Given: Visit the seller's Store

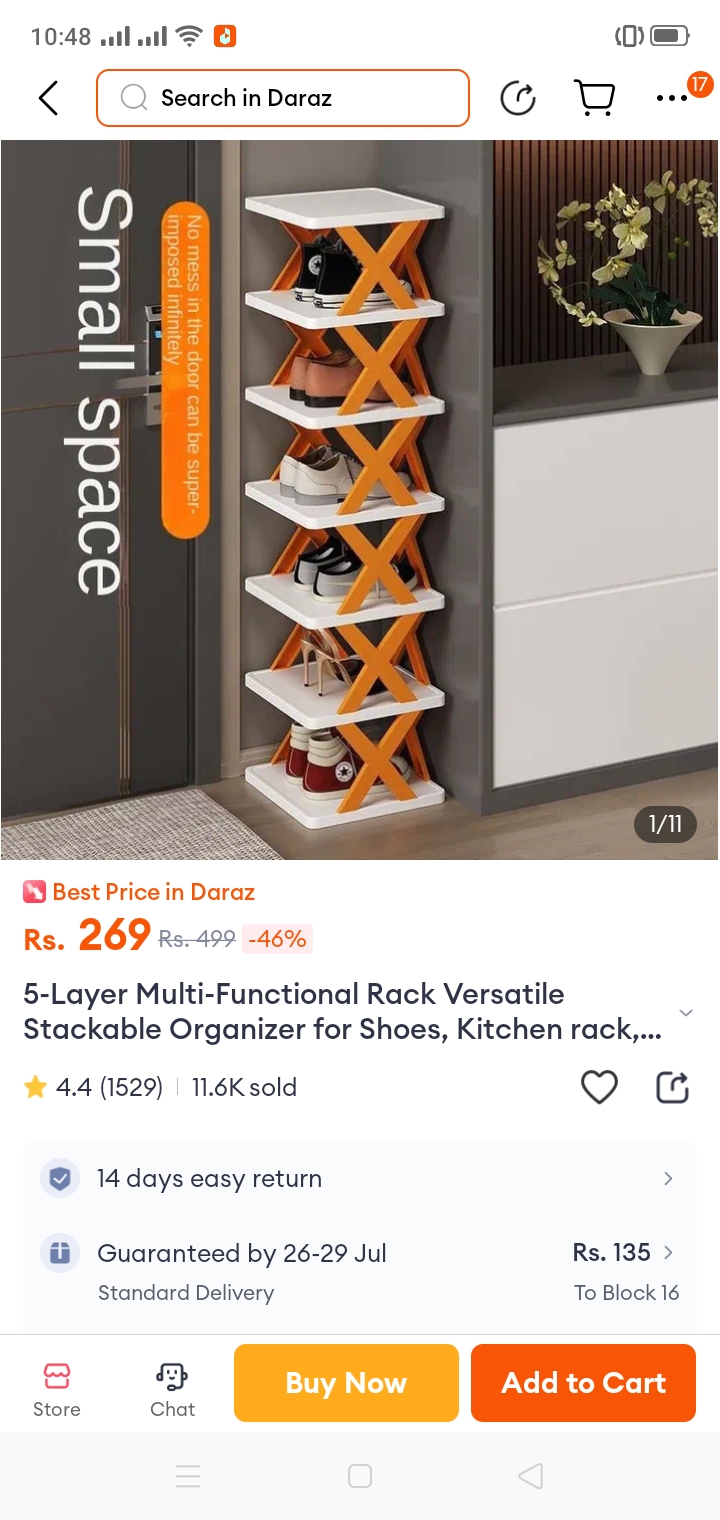Looking at the screenshot, I should point(57,1389).
